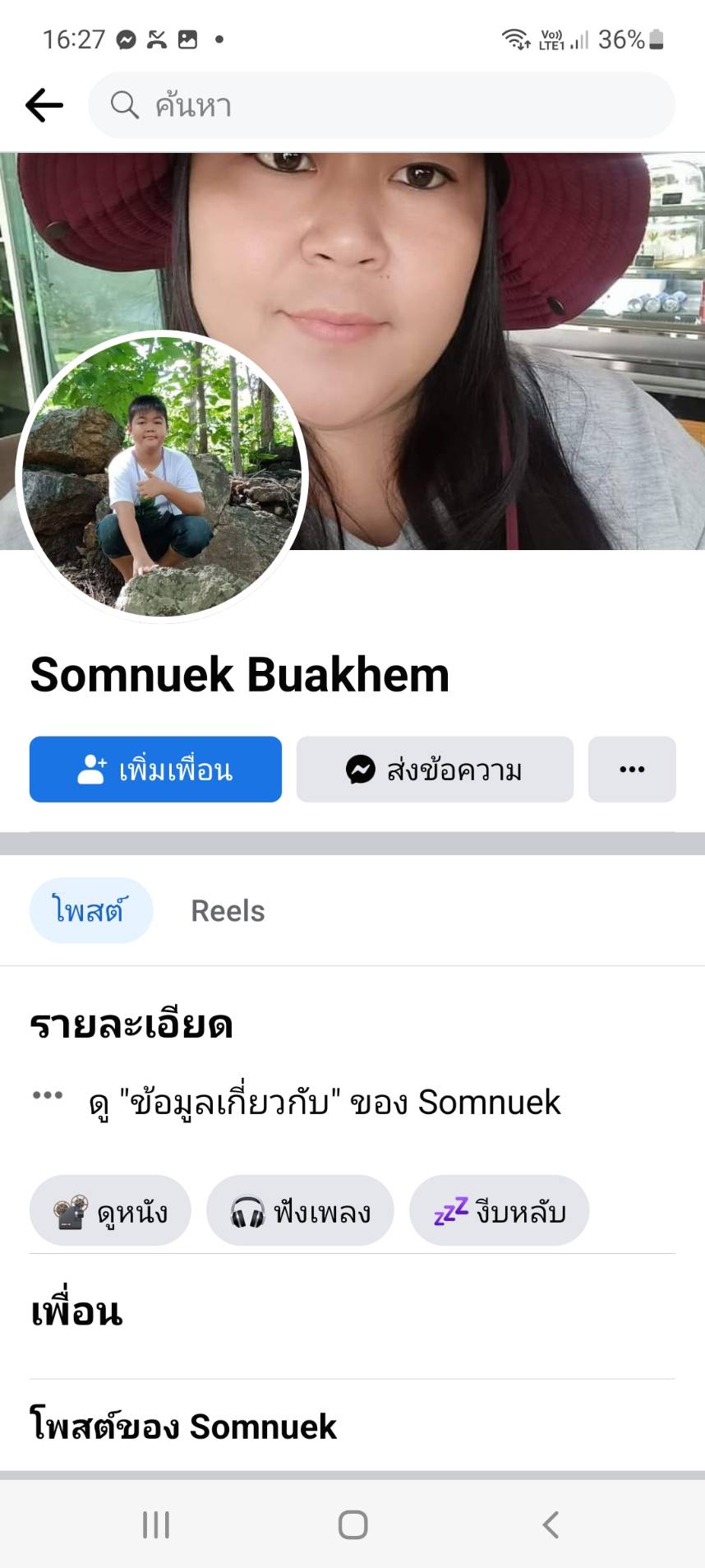Switch to the โพสต์ tab

point(91,910)
